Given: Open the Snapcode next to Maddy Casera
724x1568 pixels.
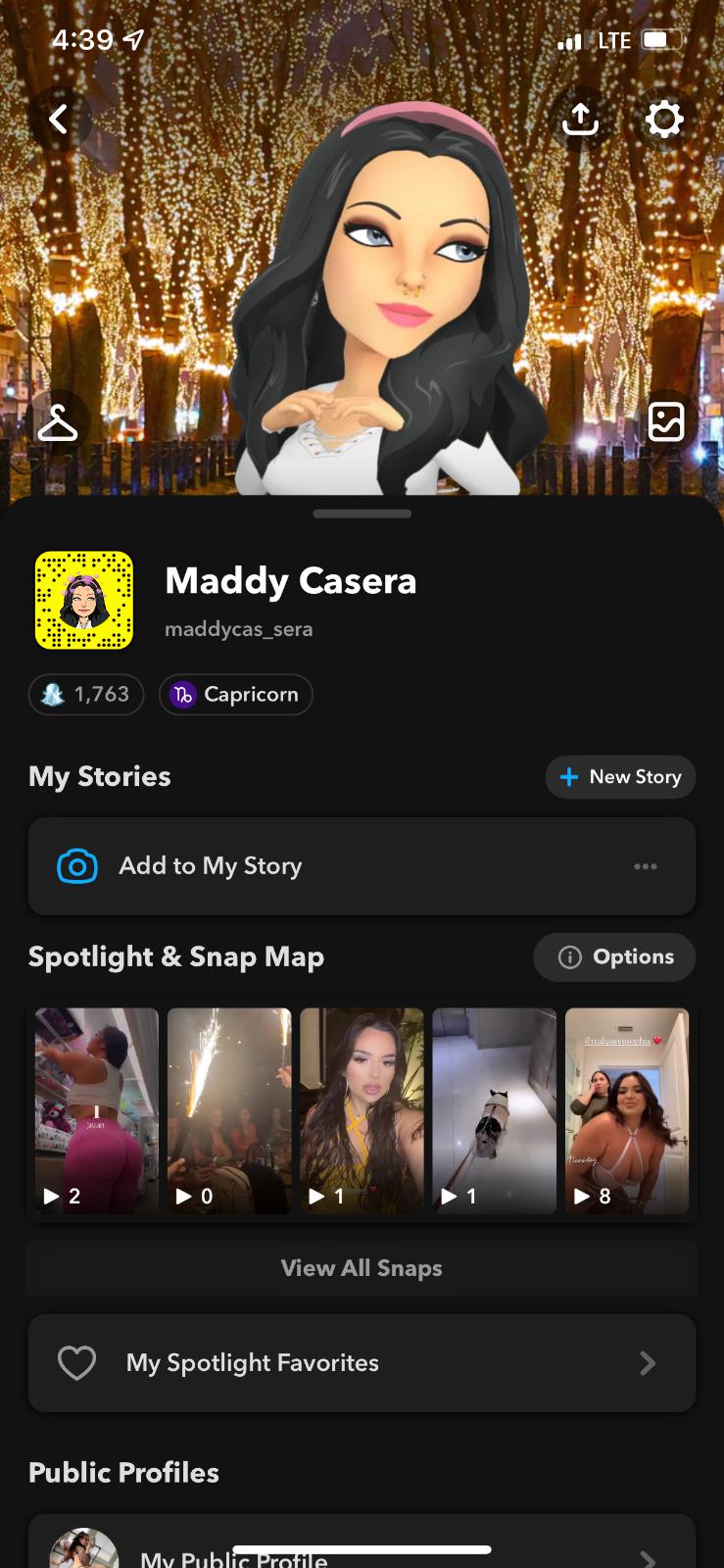Looking at the screenshot, I should click(x=84, y=600).
